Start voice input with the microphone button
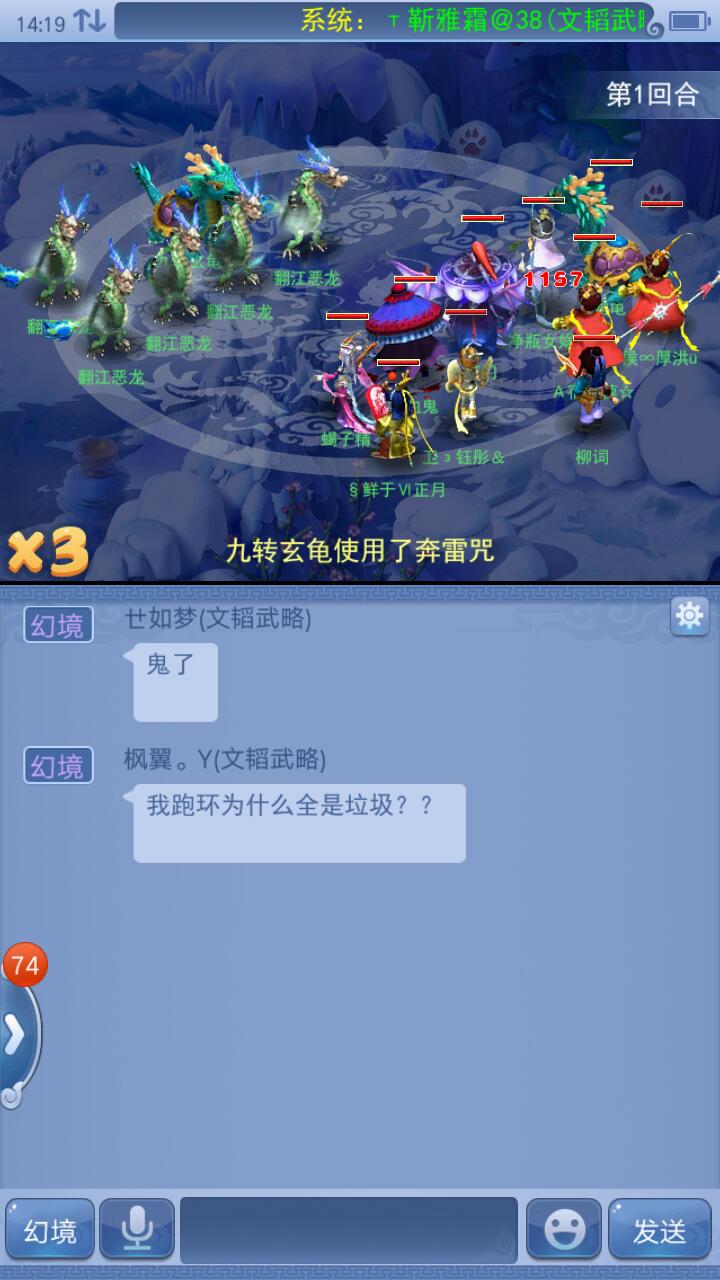The image size is (720, 1280). click(x=137, y=1229)
